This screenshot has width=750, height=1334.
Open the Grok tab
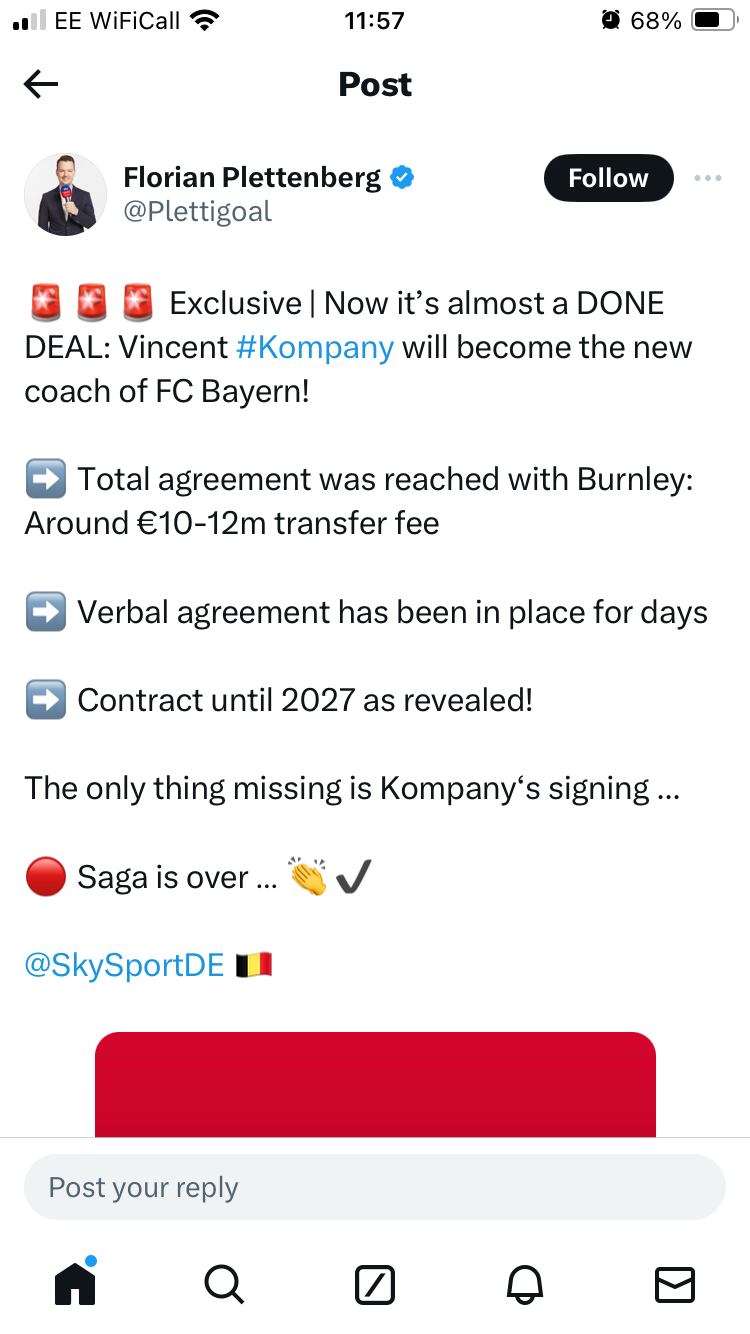(375, 1283)
